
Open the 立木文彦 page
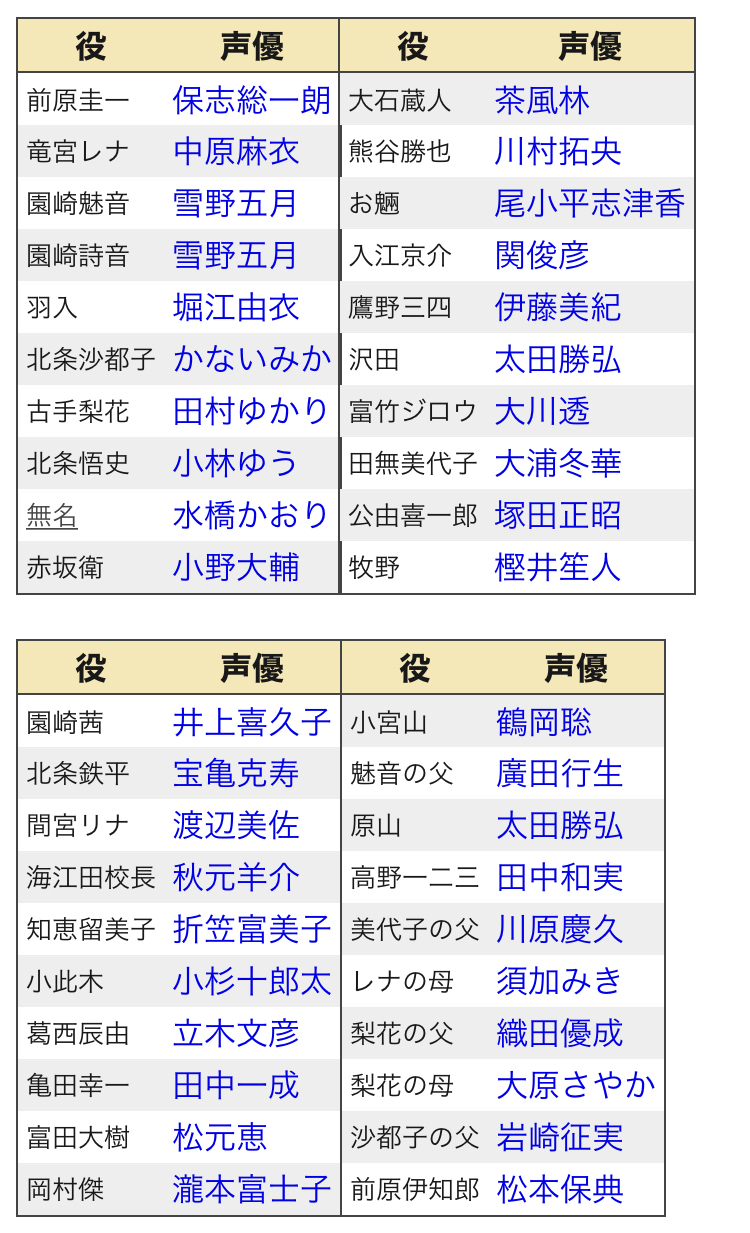tap(236, 1034)
